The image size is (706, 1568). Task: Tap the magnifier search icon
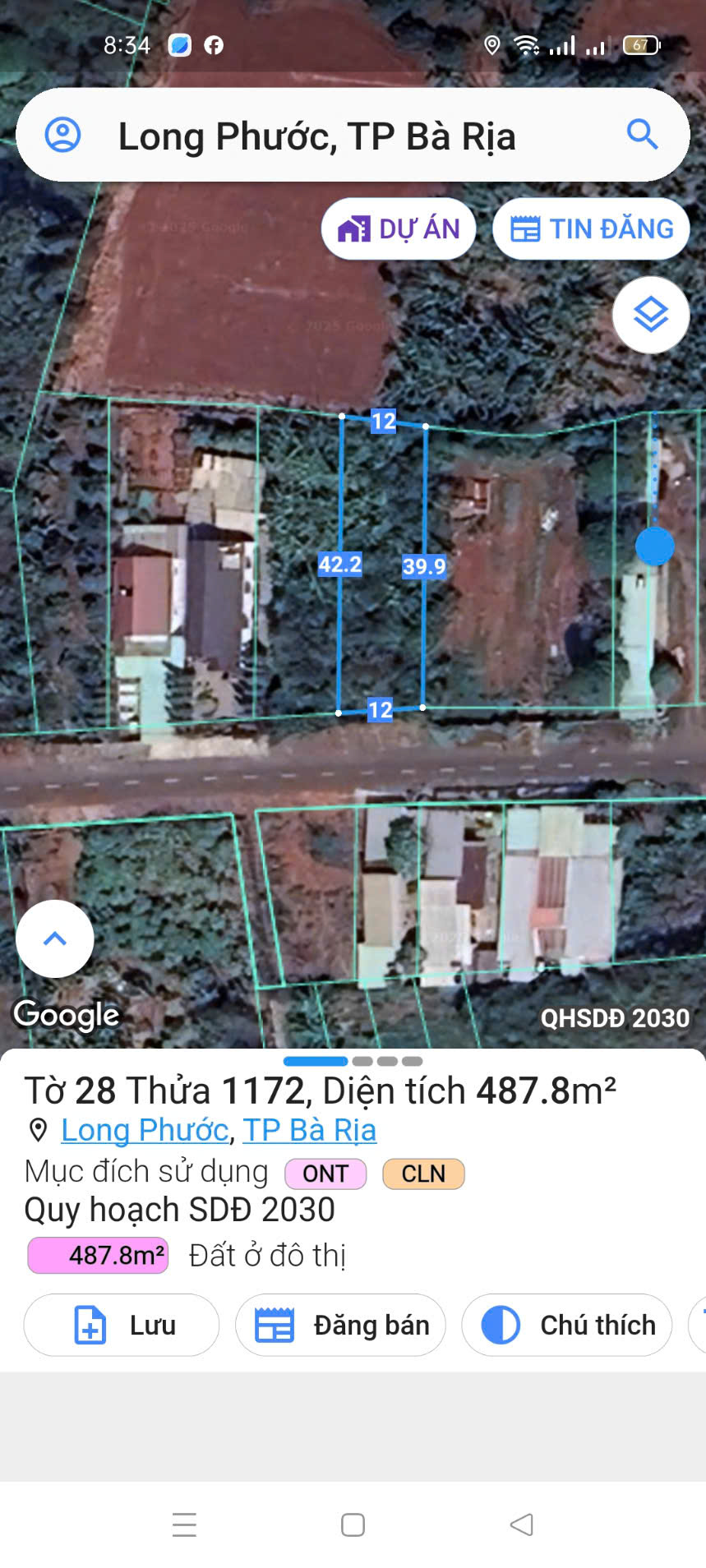642,135
